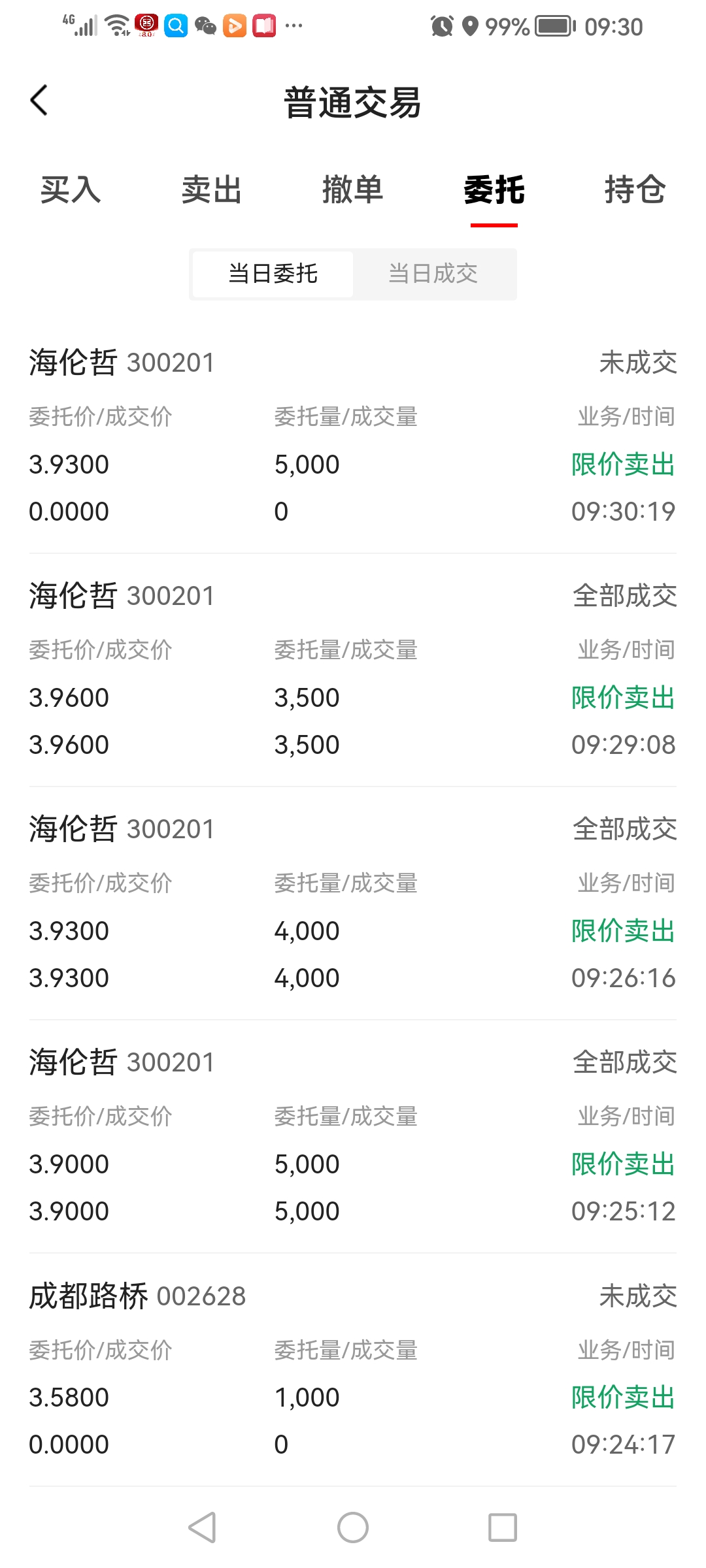Open the 海伦哲 order placed at 09:26:16
Screen dimensions: 706x1568
353,903
